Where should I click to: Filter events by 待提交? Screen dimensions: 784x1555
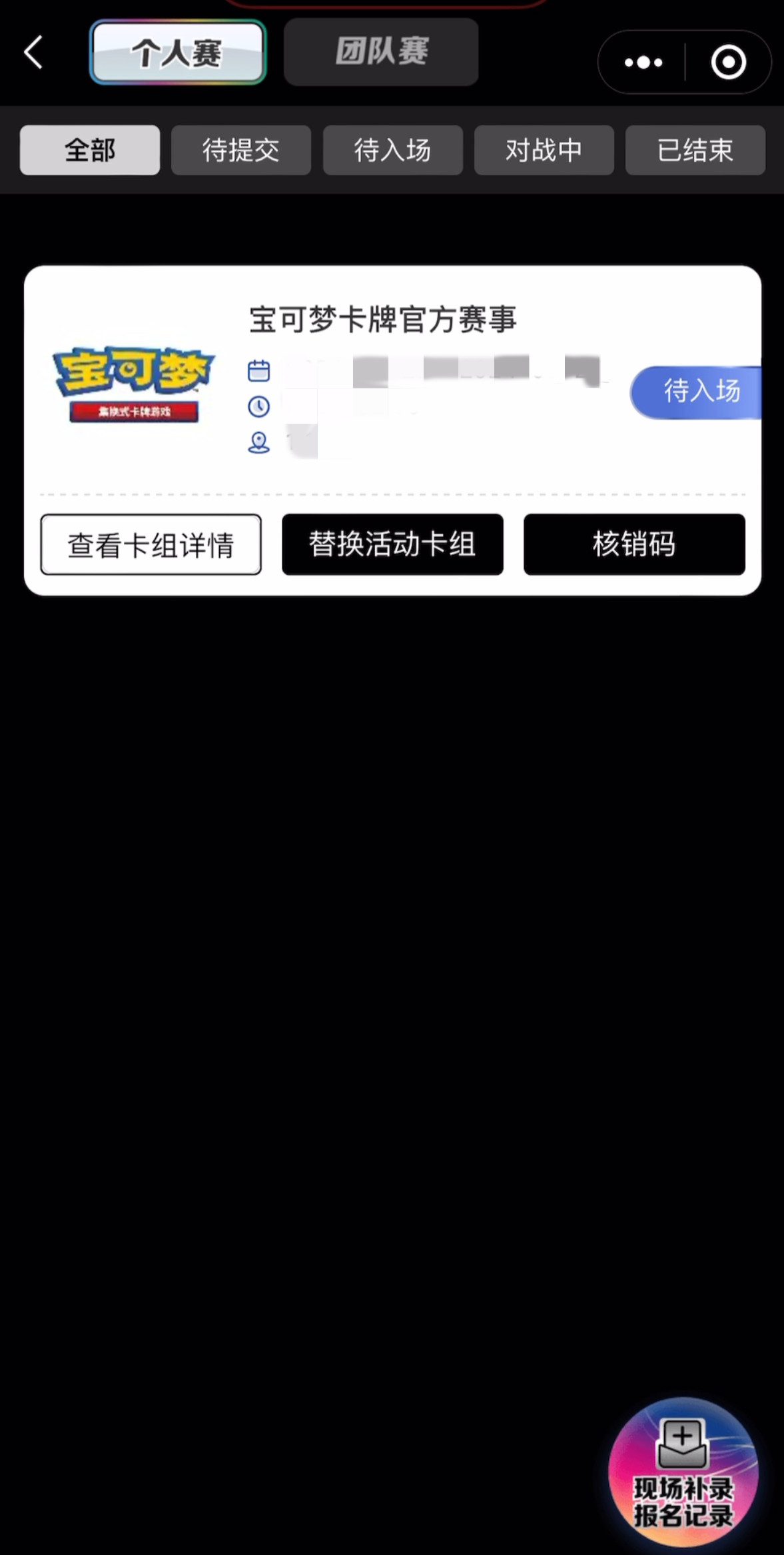[x=241, y=150]
